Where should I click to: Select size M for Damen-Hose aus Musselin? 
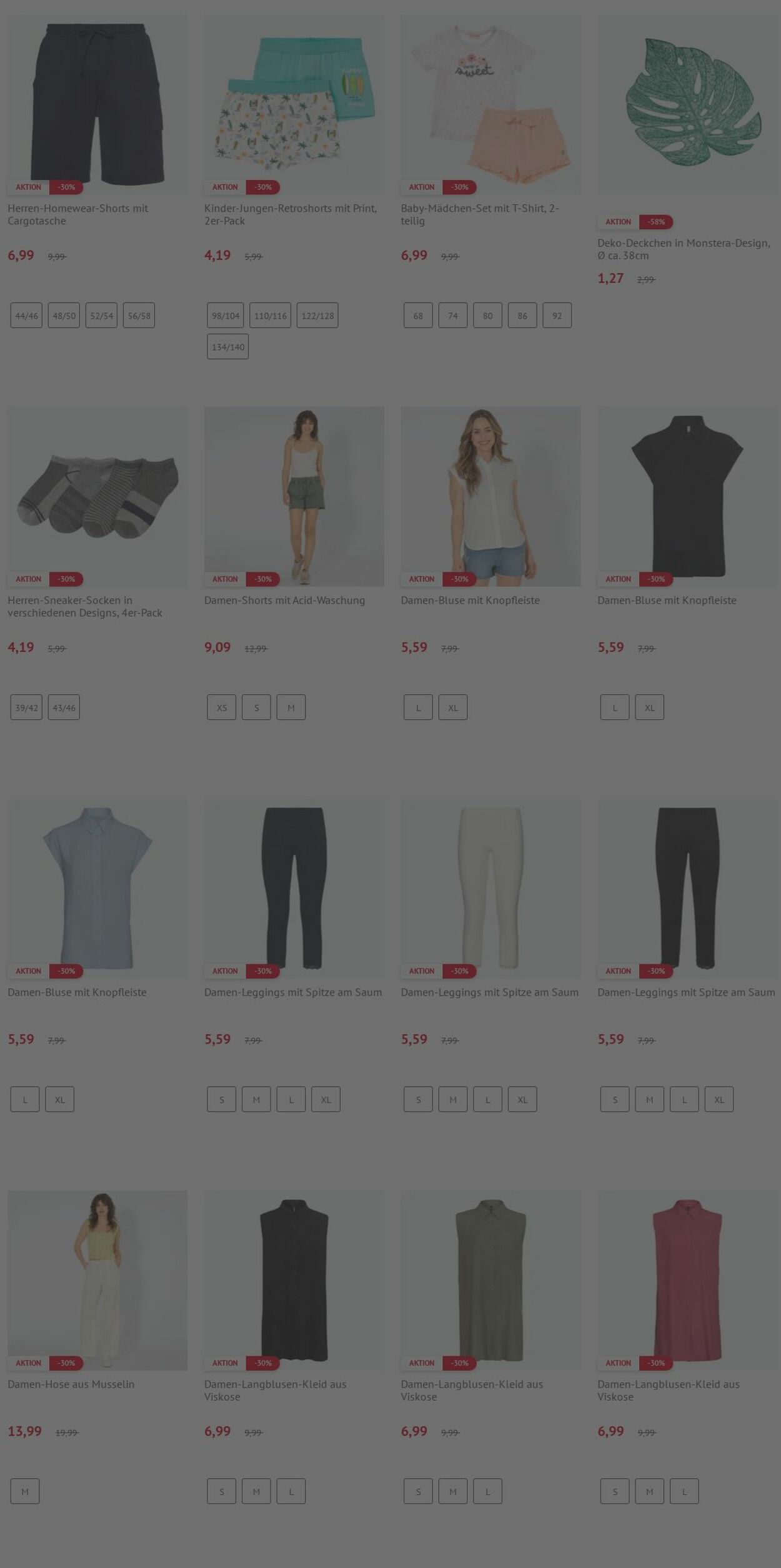(25, 1491)
